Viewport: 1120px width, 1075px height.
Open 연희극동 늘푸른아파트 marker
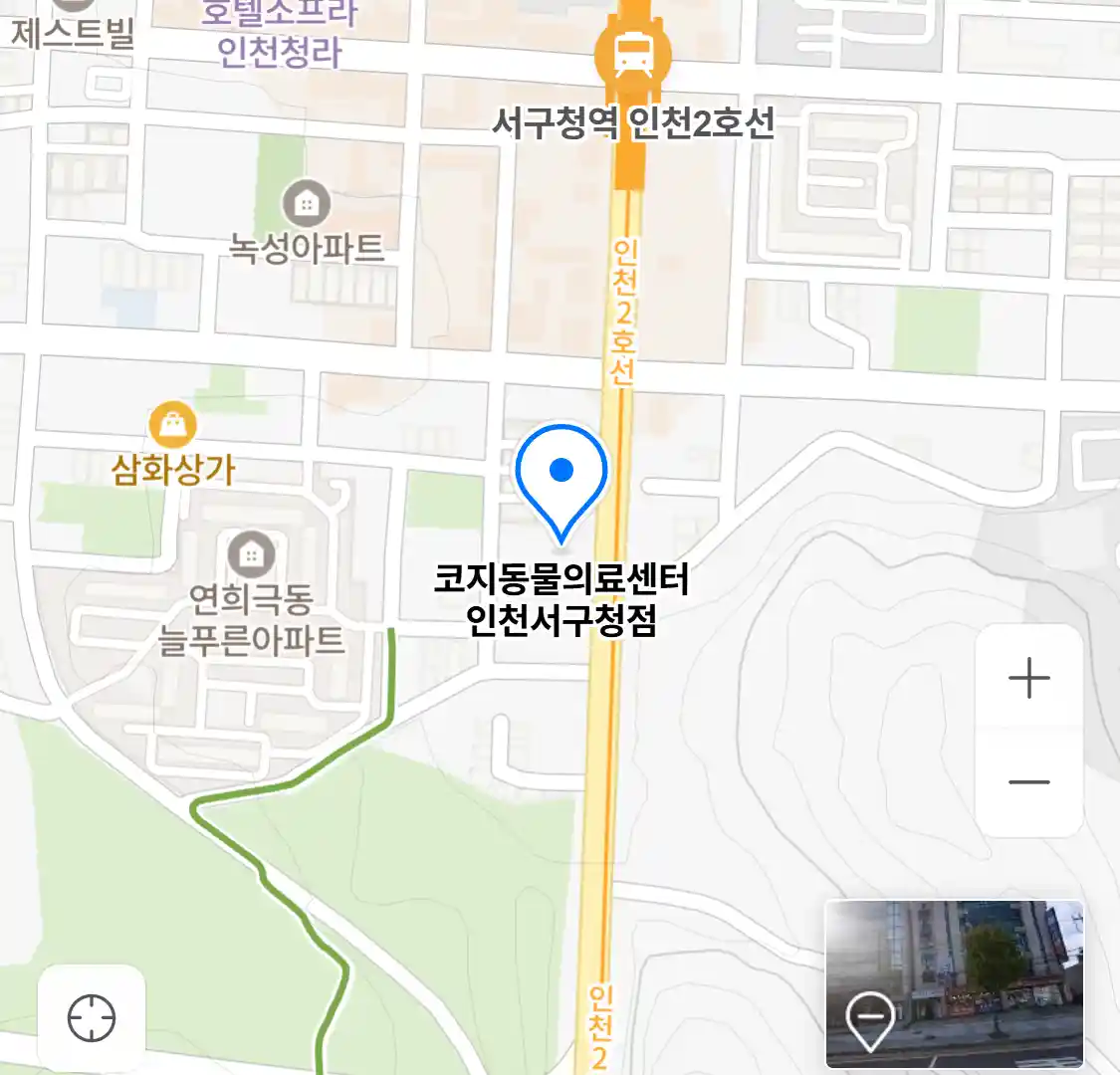(x=251, y=553)
